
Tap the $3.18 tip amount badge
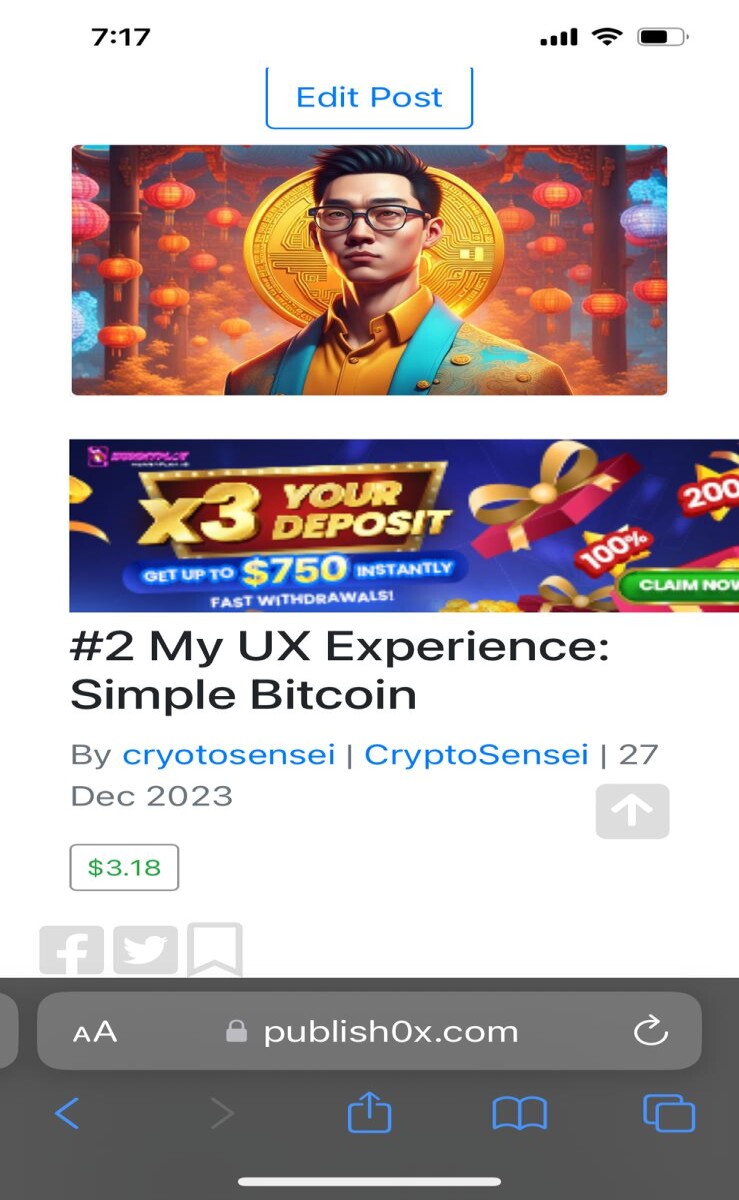pyautogui.click(x=124, y=867)
